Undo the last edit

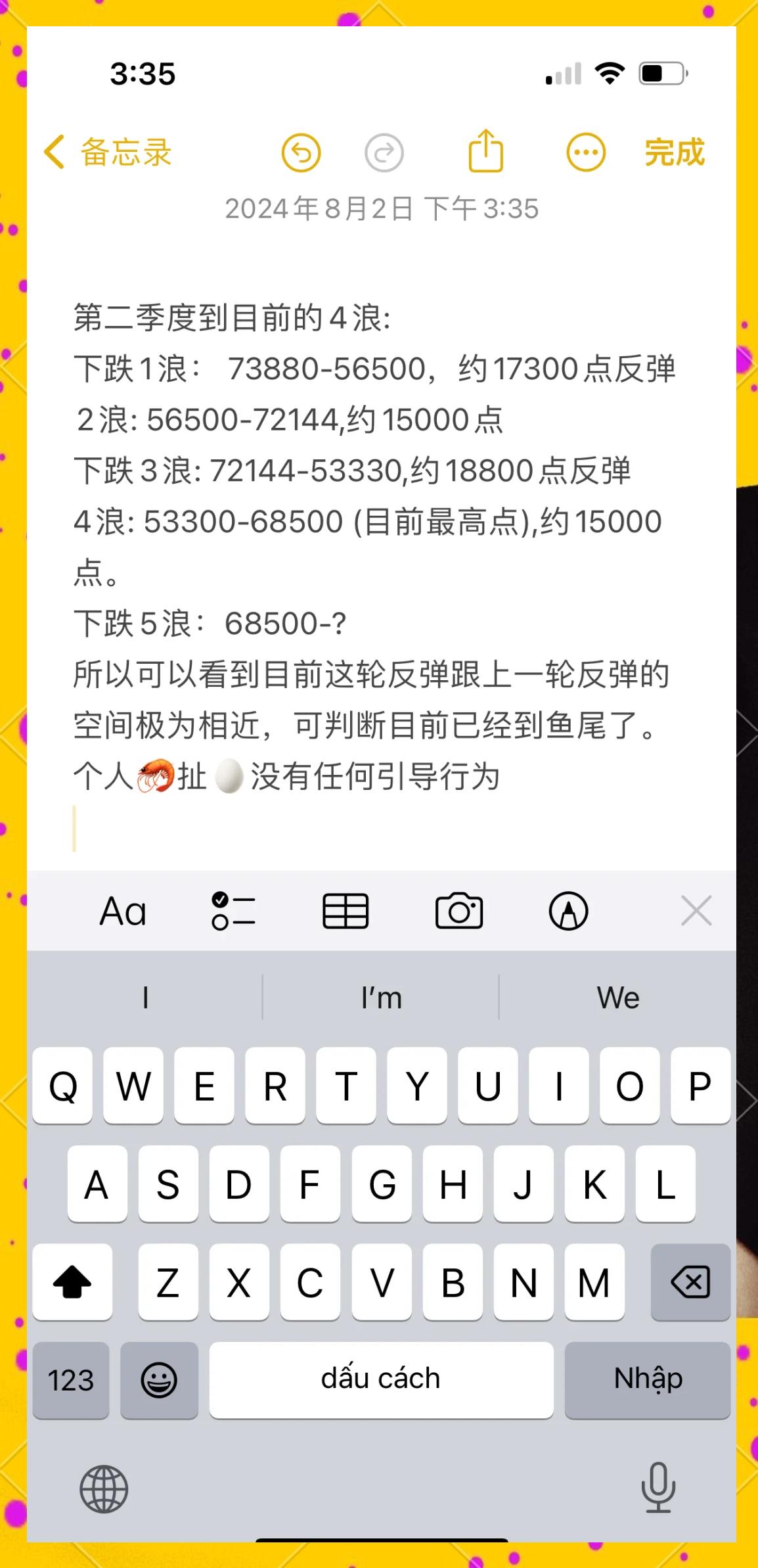coord(301,153)
